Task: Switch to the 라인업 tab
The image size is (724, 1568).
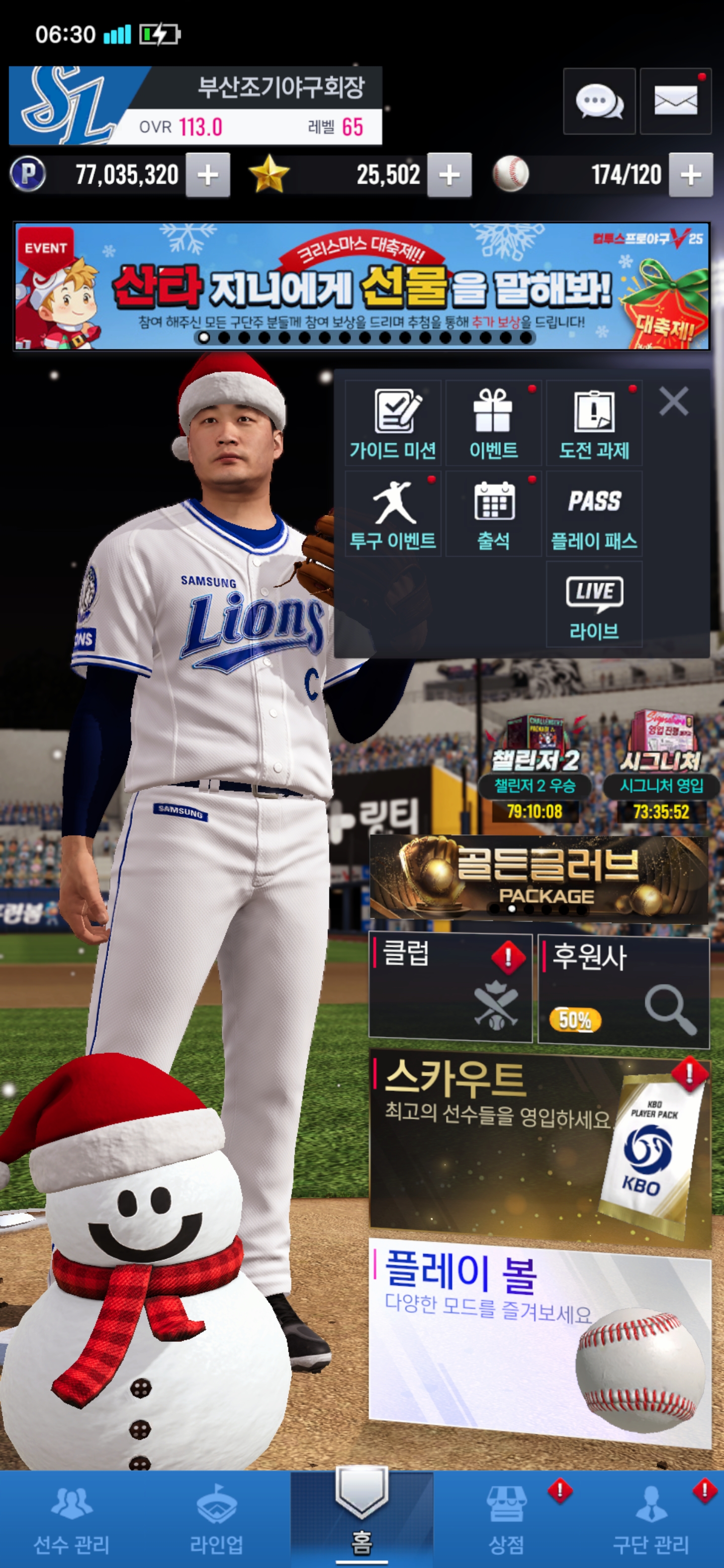Action: (217, 1519)
